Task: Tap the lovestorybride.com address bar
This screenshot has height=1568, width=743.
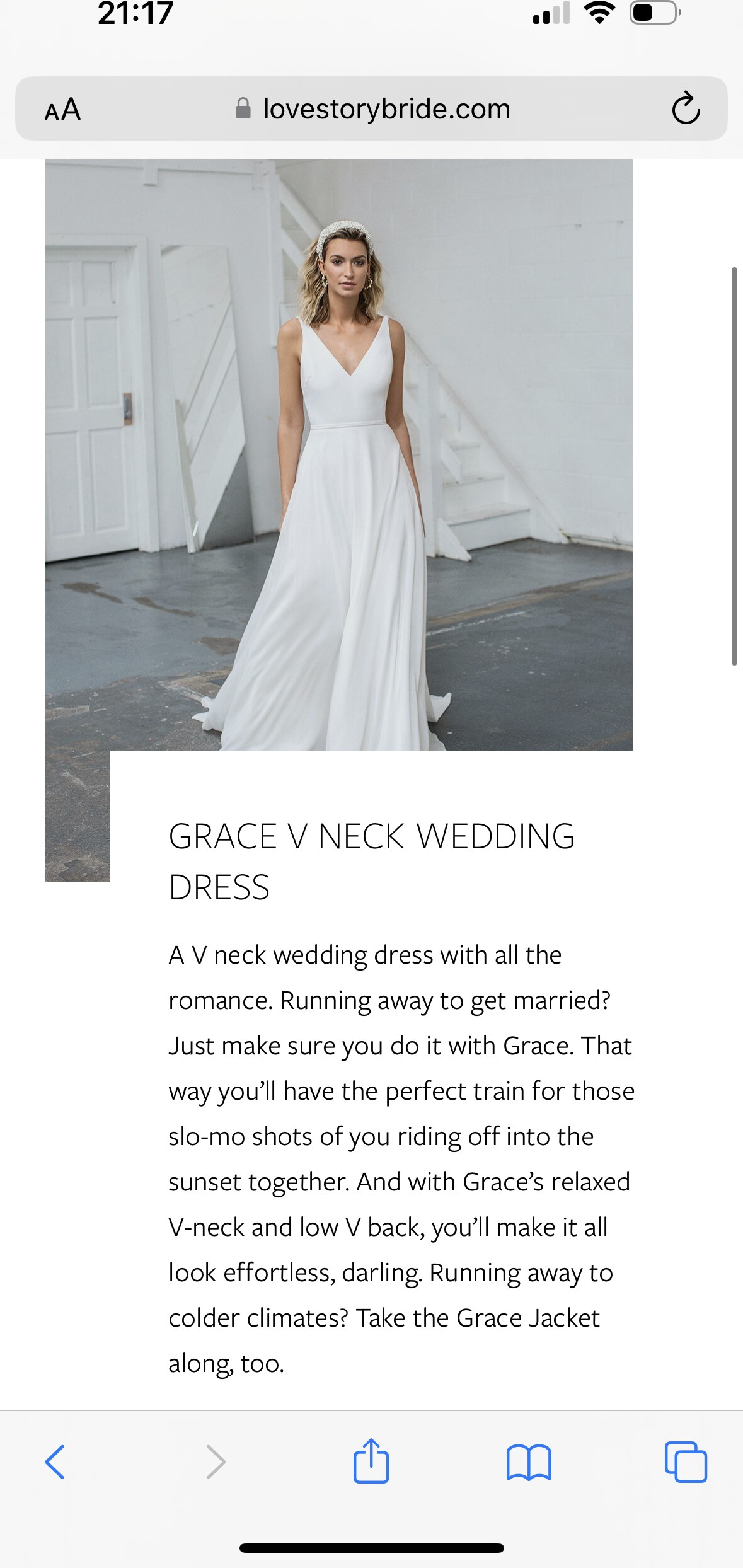Action: pyautogui.click(x=372, y=108)
